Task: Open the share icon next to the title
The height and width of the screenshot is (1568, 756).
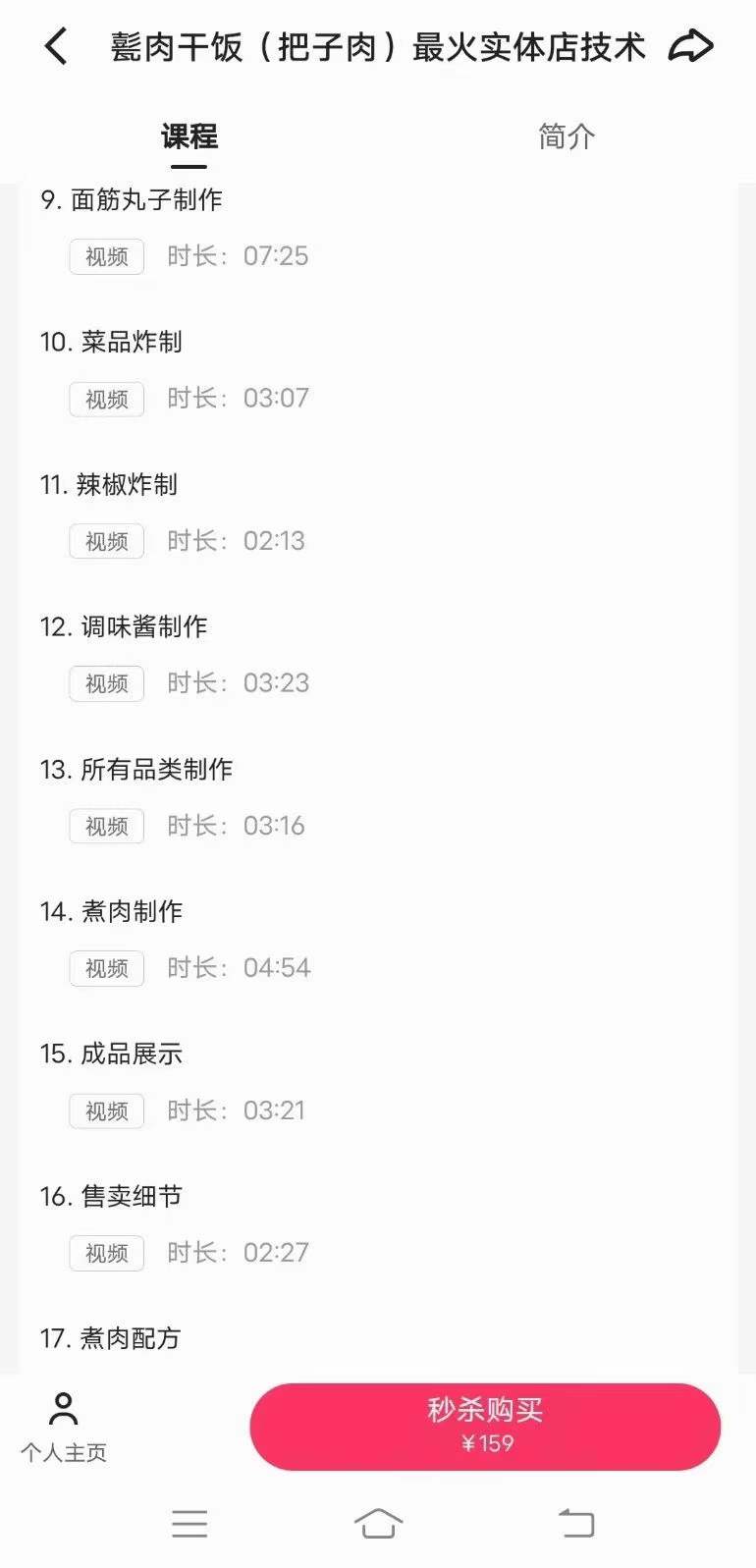Action: point(692,45)
